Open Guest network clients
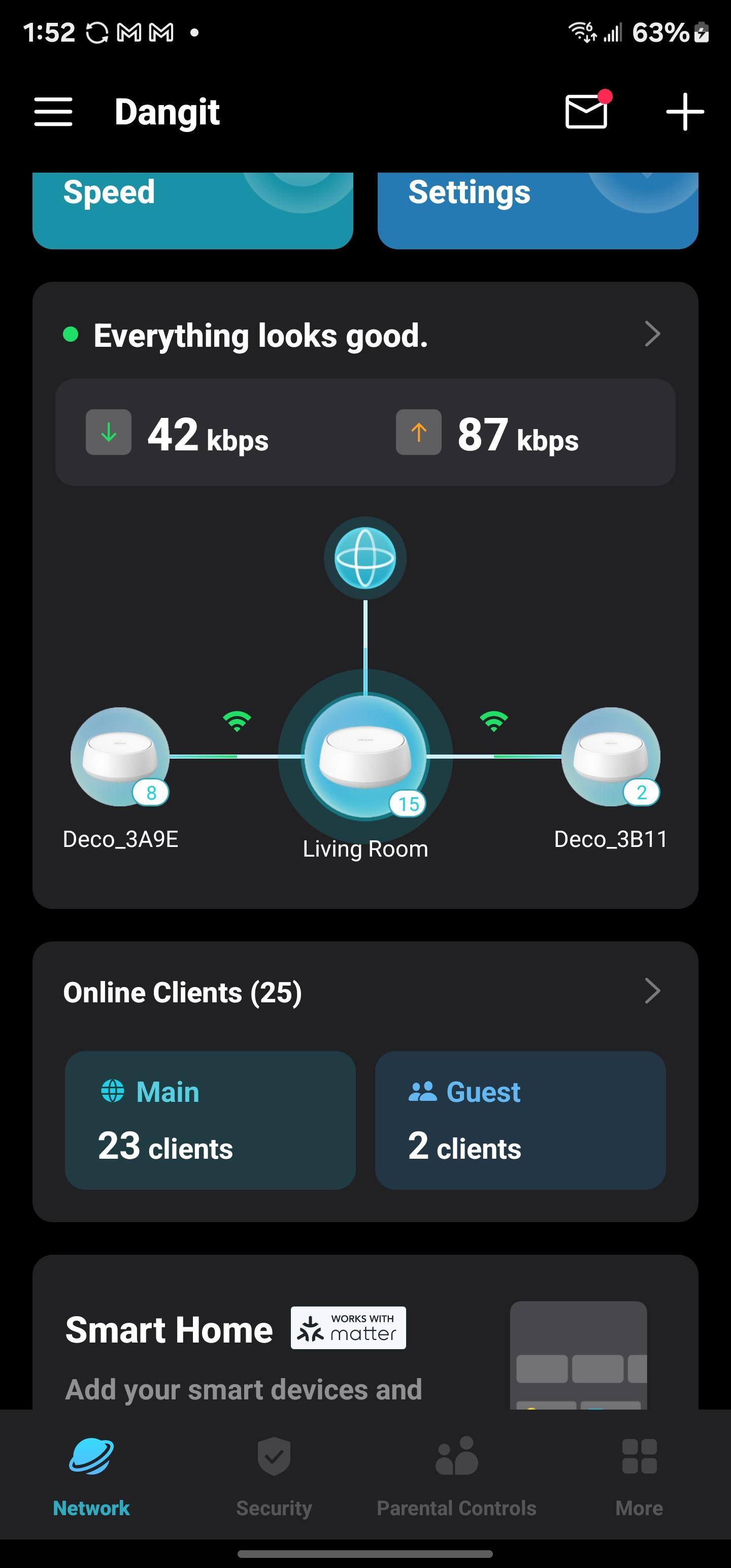The width and height of the screenshot is (731, 1568). tap(520, 1120)
